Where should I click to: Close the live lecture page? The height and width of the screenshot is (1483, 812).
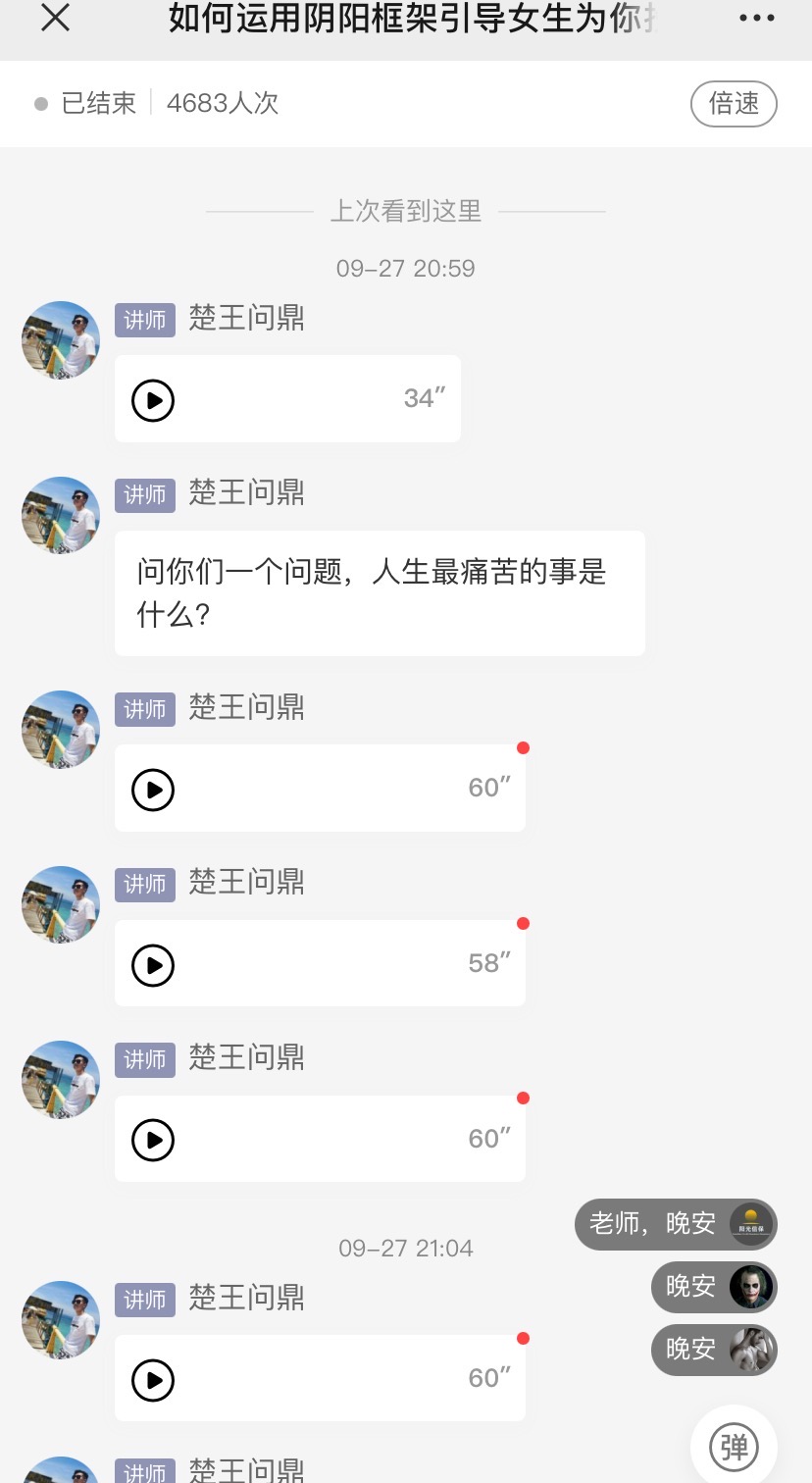pos(56,18)
